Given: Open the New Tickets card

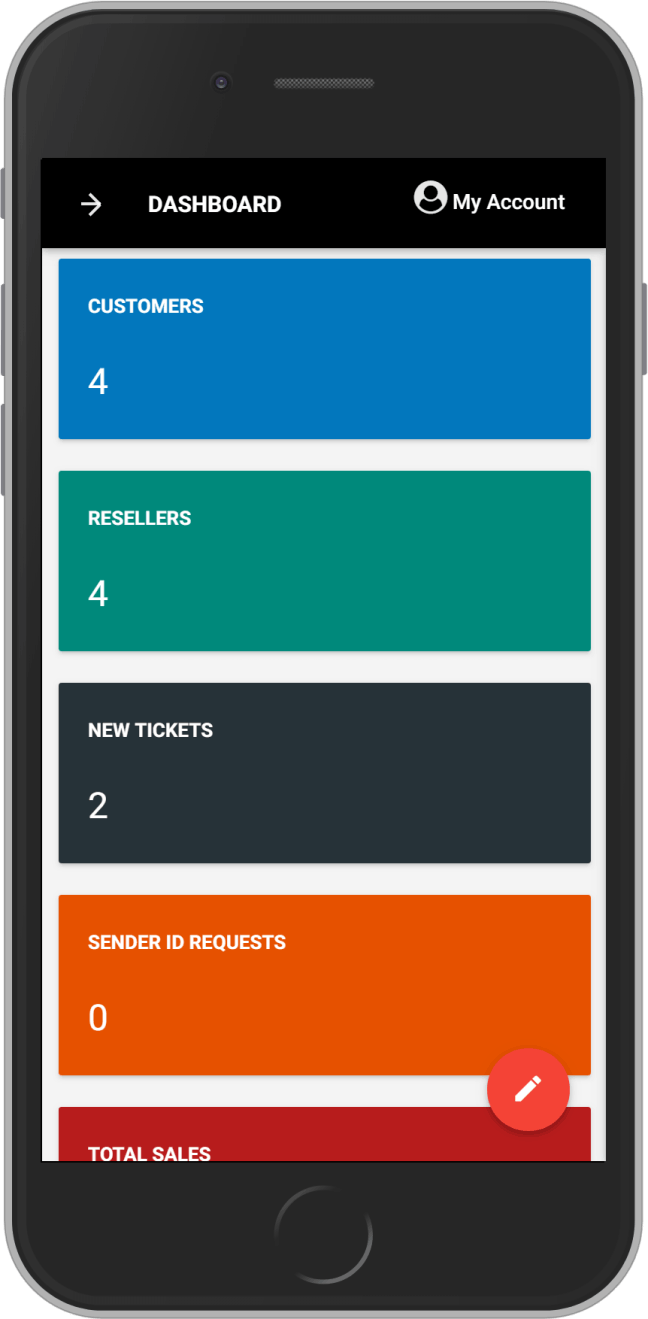Looking at the screenshot, I should (324, 772).
